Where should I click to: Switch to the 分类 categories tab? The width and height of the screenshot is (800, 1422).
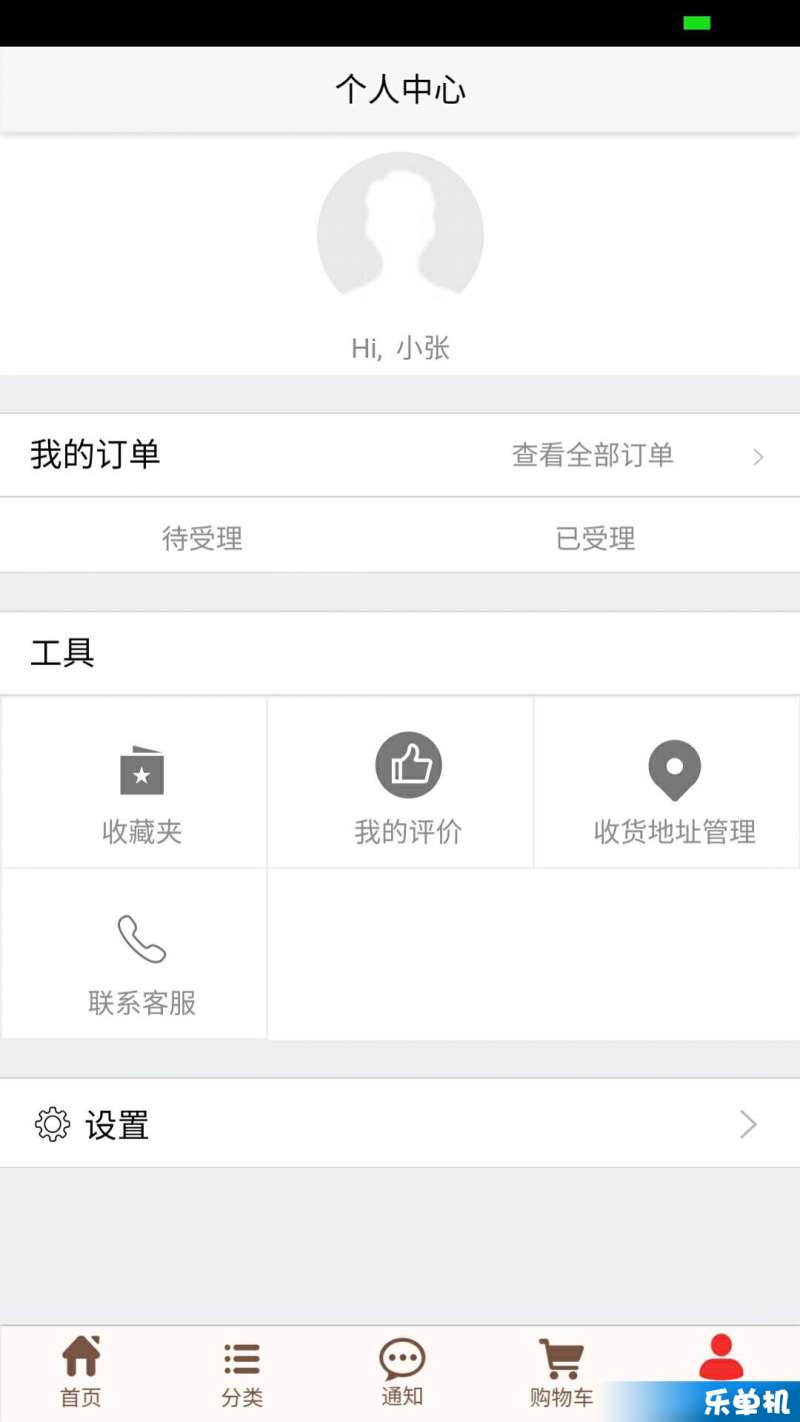click(242, 1372)
